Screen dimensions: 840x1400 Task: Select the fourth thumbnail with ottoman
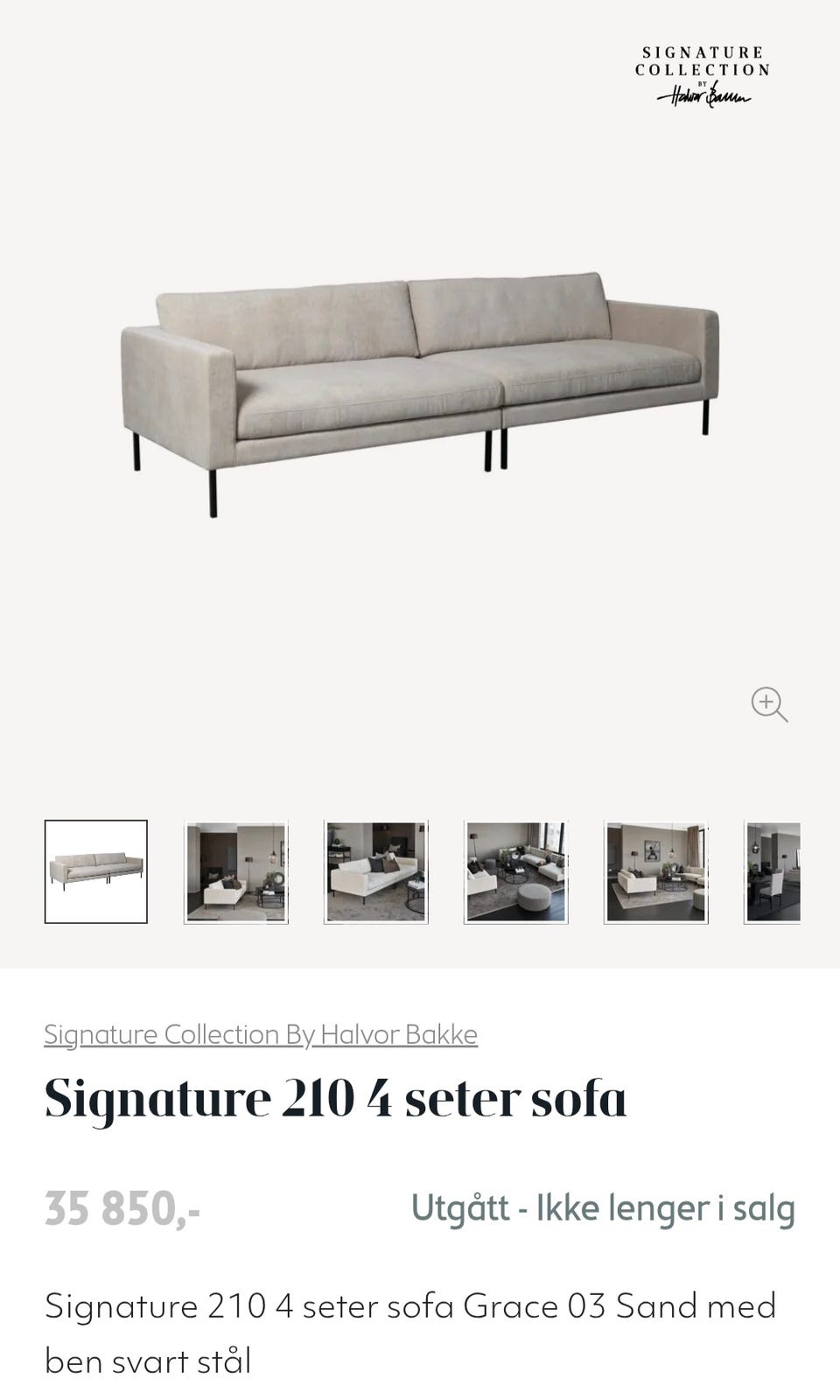click(515, 871)
